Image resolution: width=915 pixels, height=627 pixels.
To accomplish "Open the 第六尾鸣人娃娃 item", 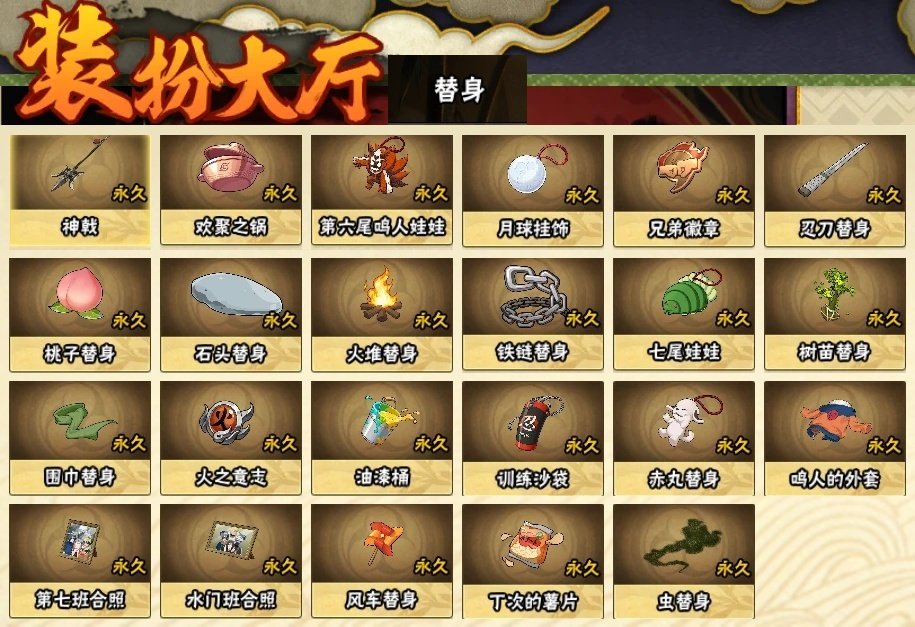I will tap(382, 190).
